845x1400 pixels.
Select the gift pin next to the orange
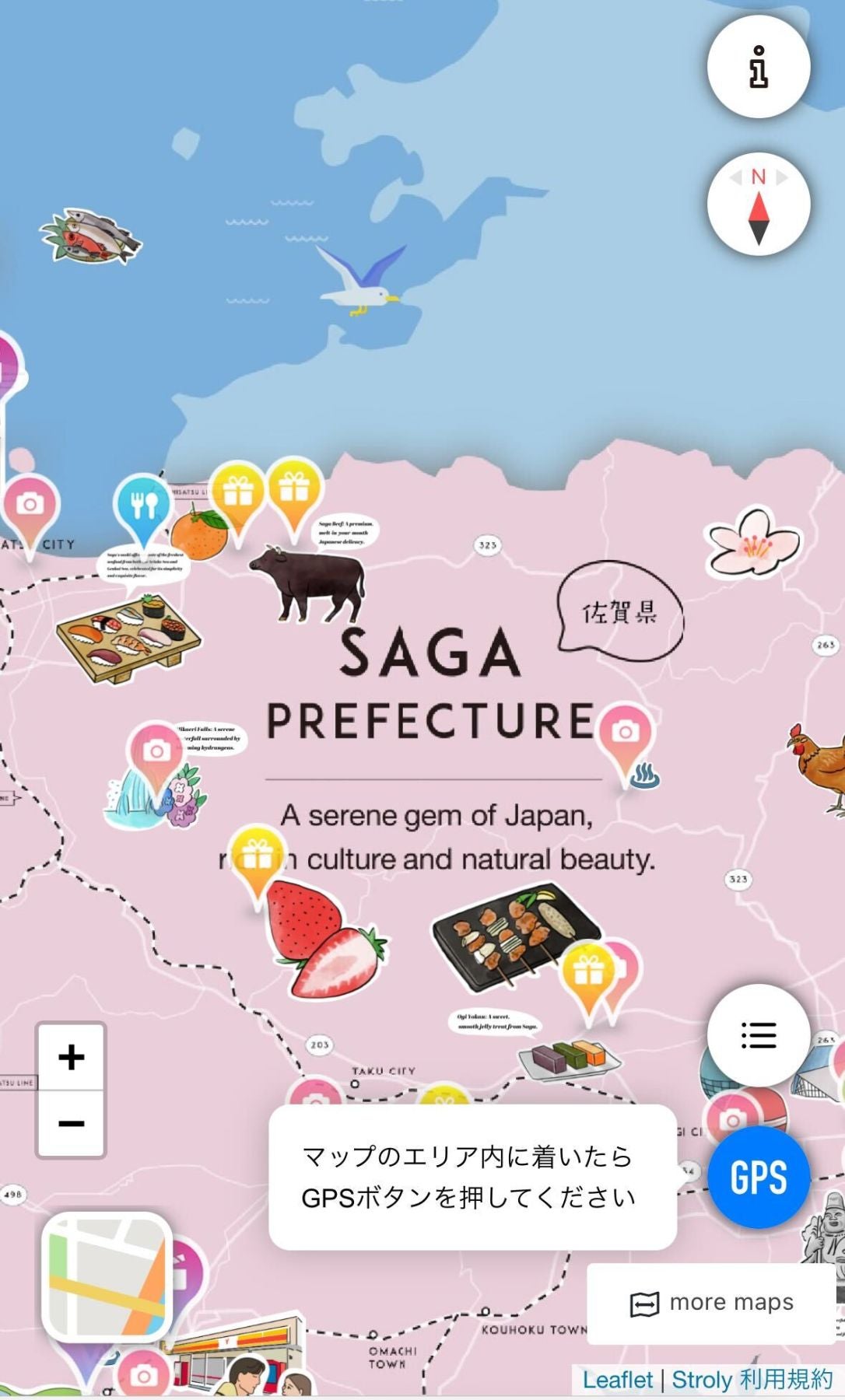click(237, 493)
